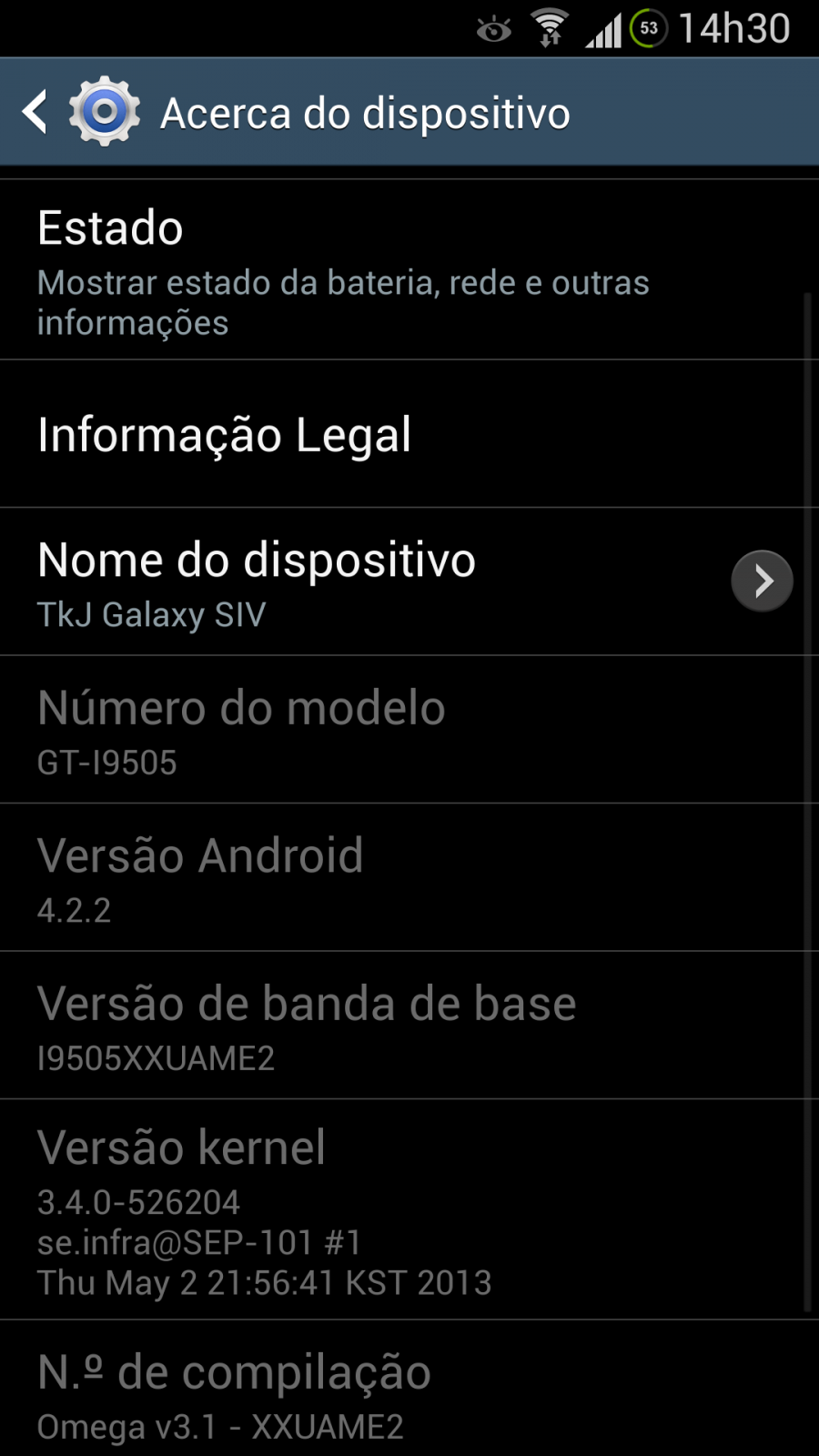Open the Estado row
Viewport: 819px width, 1456px height.
pyautogui.click(x=403, y=270)
